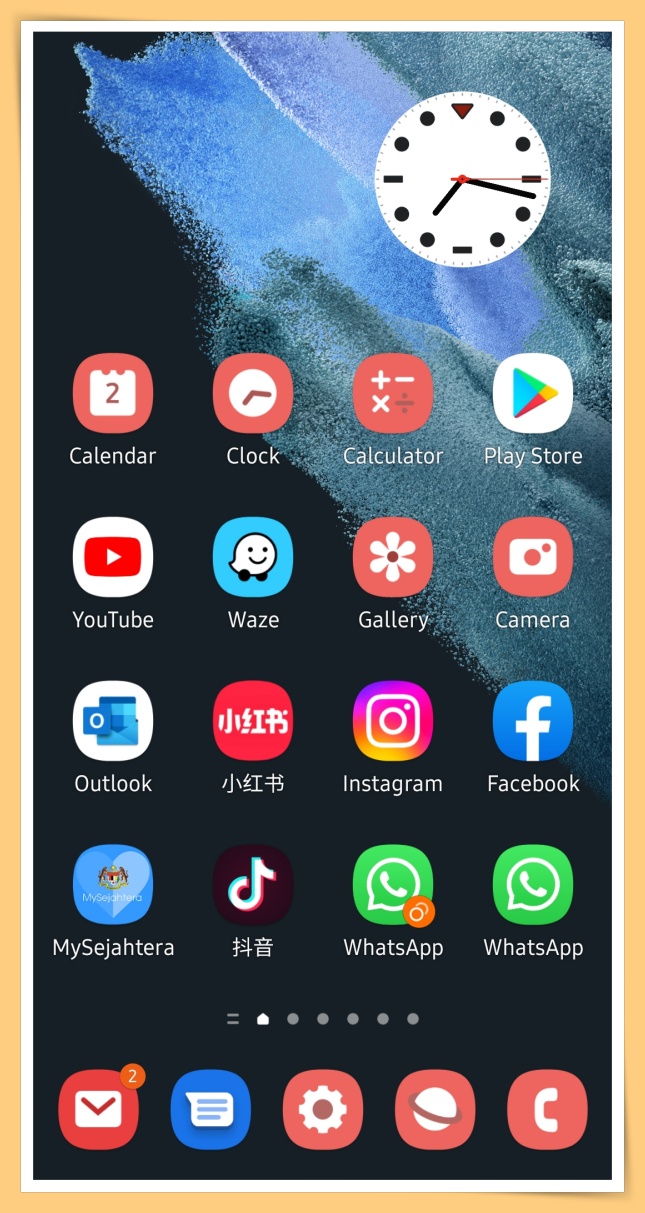Open the Phone dialer in dock
Viewport: 645px width, 1213px height.
pos(547,1110)
